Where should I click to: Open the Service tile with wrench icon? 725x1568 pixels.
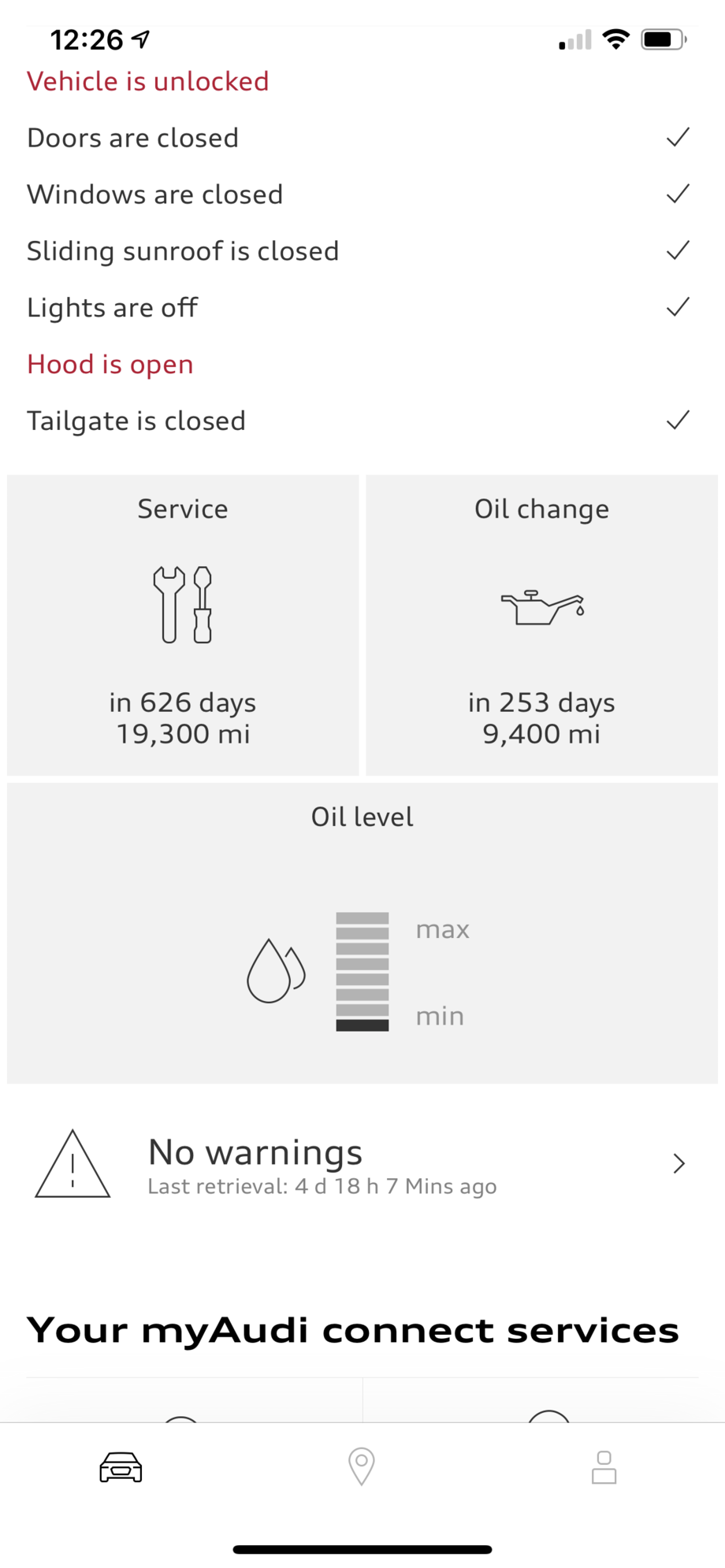182,606
